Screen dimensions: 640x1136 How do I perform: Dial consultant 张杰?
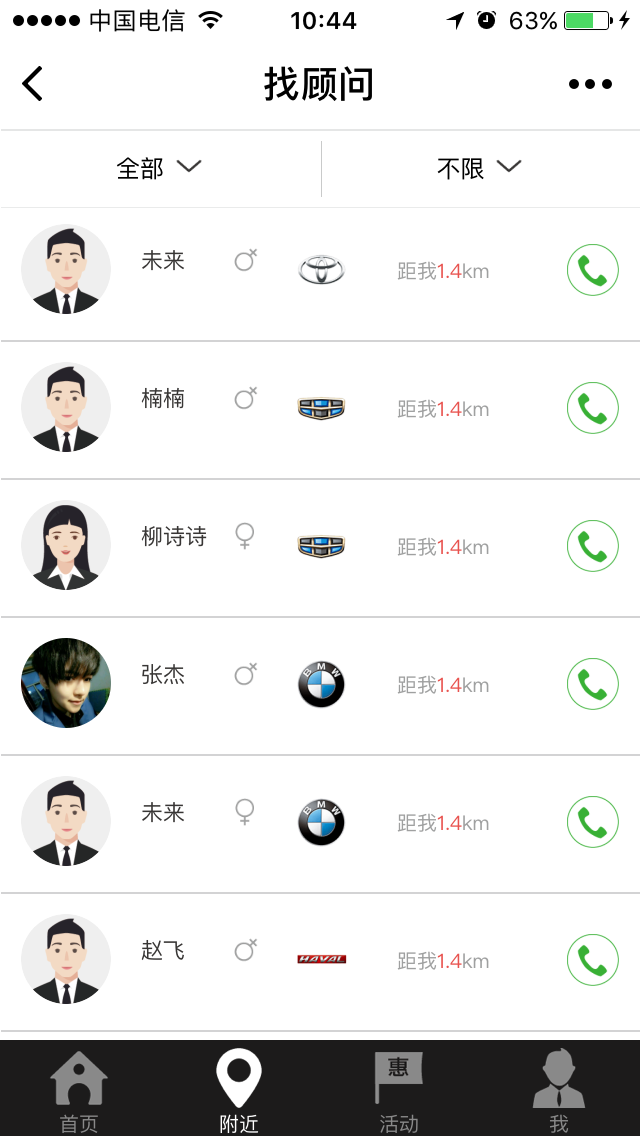coord(592,684)
